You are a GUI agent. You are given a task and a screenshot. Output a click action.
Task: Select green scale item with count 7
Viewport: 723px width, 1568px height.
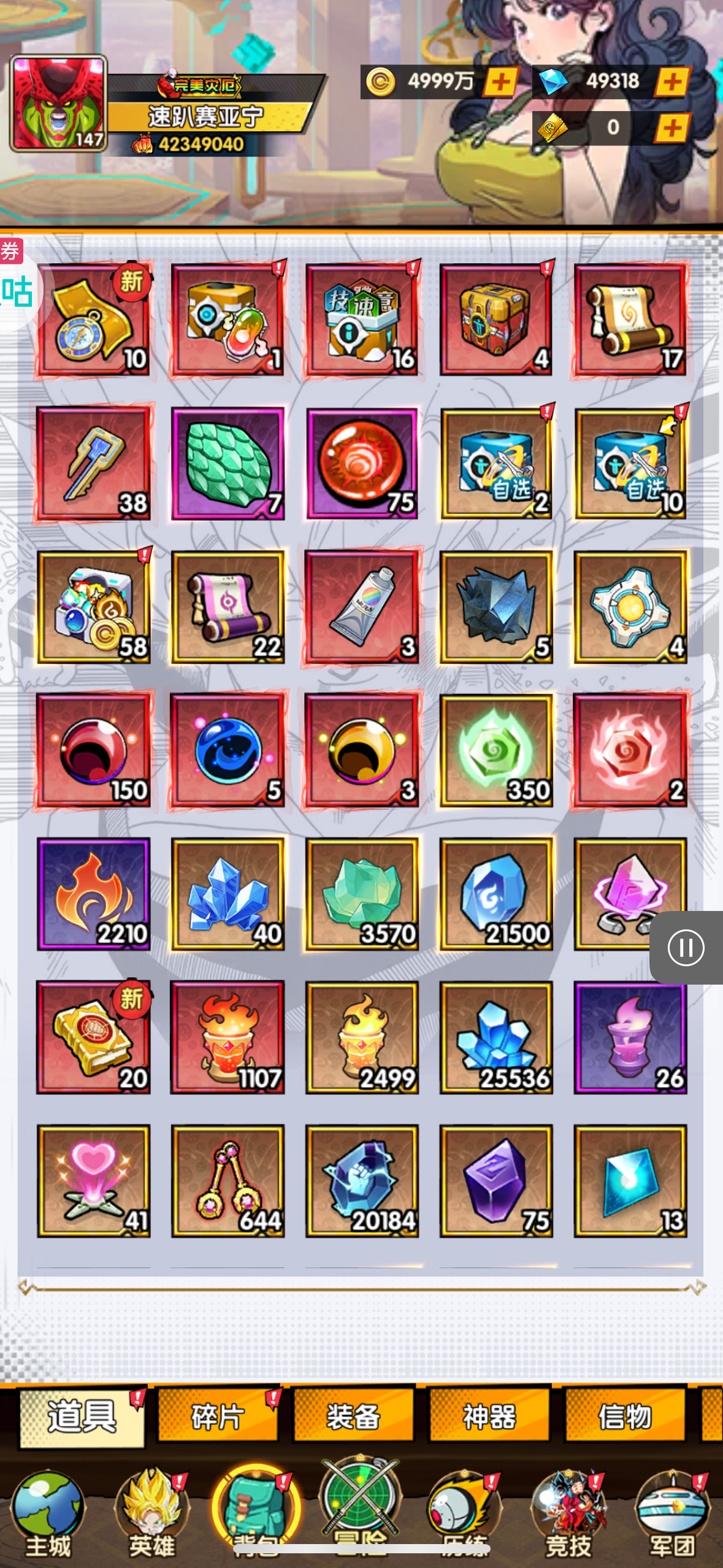(x=228, y=464)
